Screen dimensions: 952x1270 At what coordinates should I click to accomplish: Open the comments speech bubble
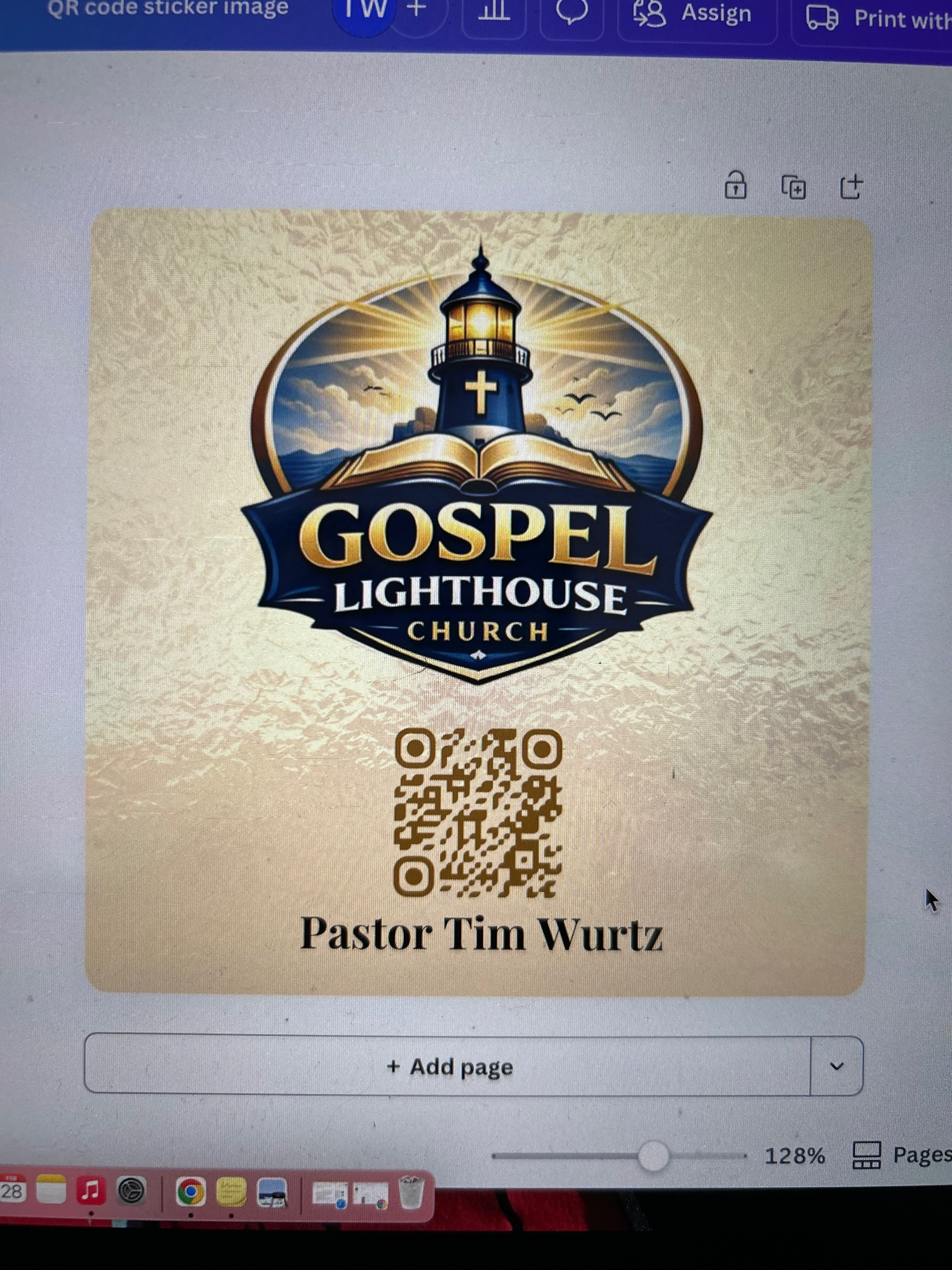pyautogui.click(x=571, y=13)
